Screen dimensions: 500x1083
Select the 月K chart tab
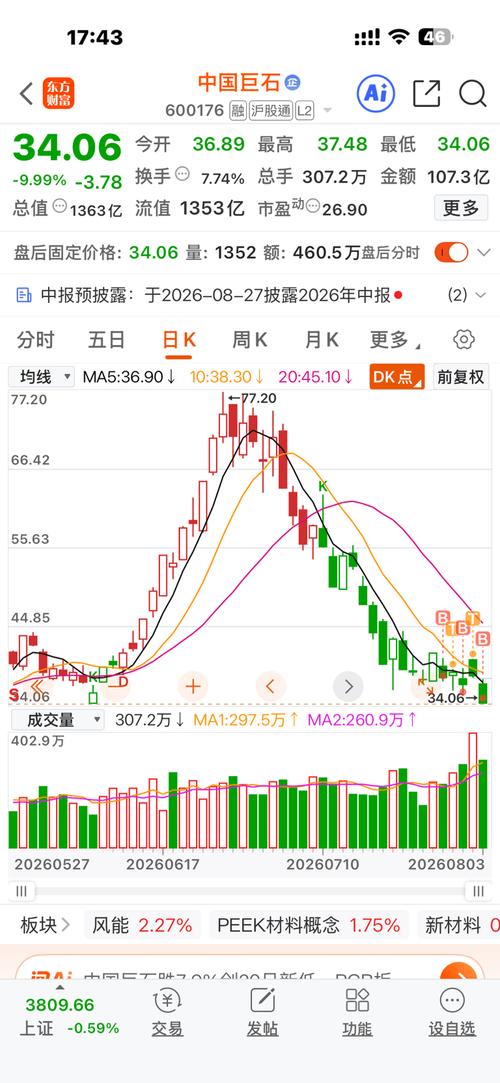coord(322,340)
